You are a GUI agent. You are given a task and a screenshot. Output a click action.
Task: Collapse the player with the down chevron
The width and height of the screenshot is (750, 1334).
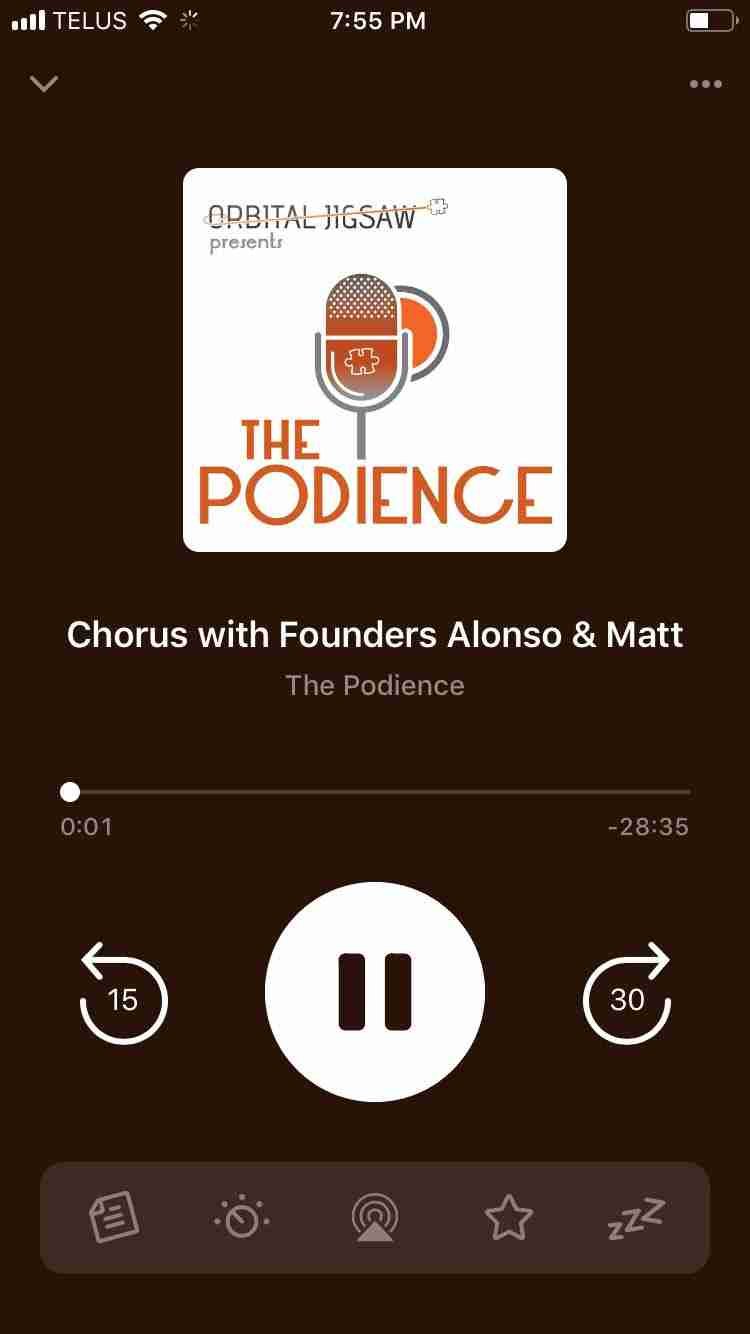[x=44, y=84]
